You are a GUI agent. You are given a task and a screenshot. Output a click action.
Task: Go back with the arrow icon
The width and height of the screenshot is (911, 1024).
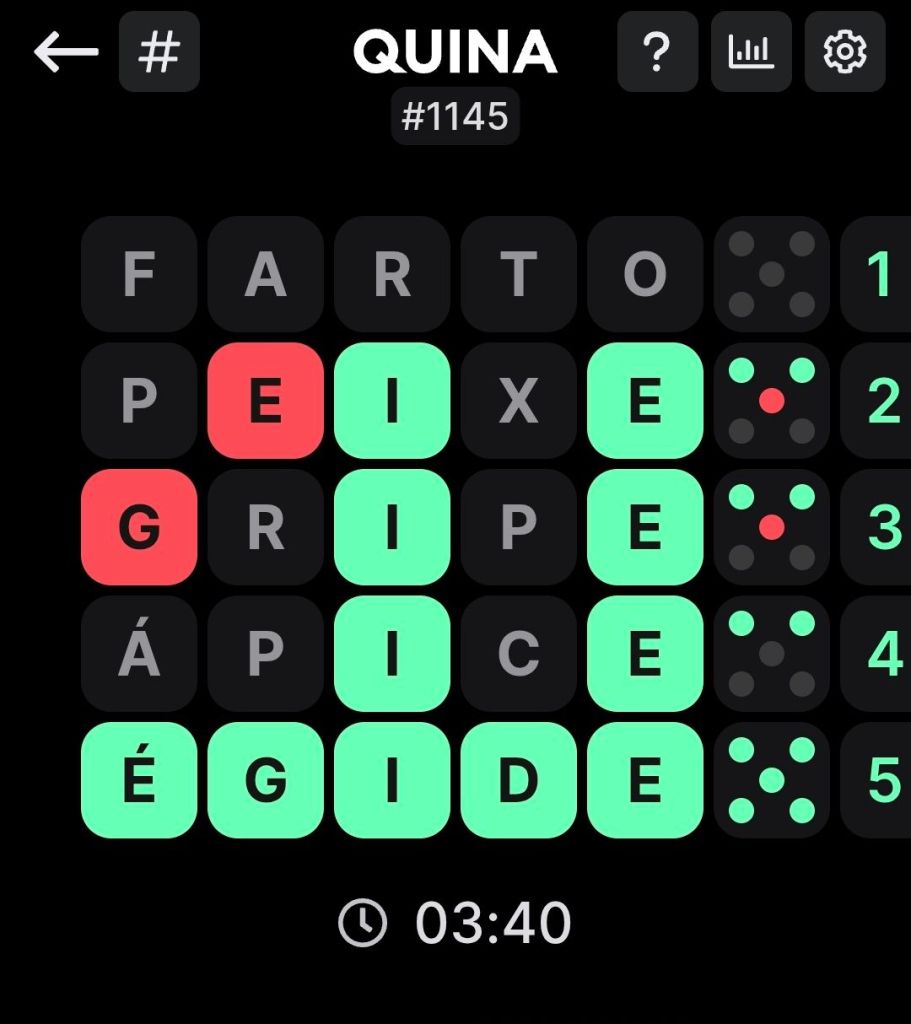click(x=66, y=52)
